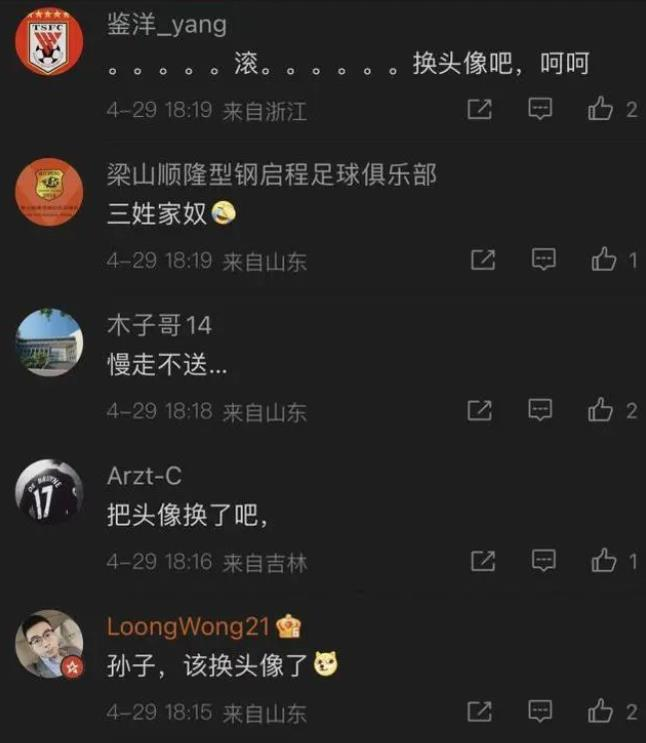Open 鉴洋_yang's profile avatar
The height and width of the screenshot is (743, 646).
49,42
